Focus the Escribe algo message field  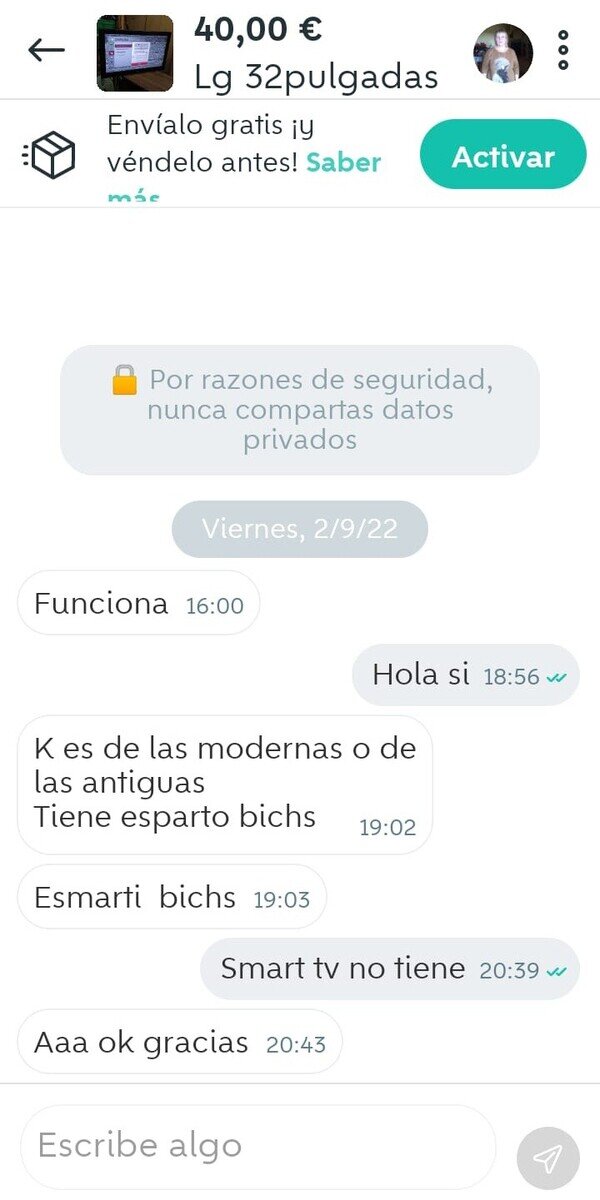click(258, 1147)
